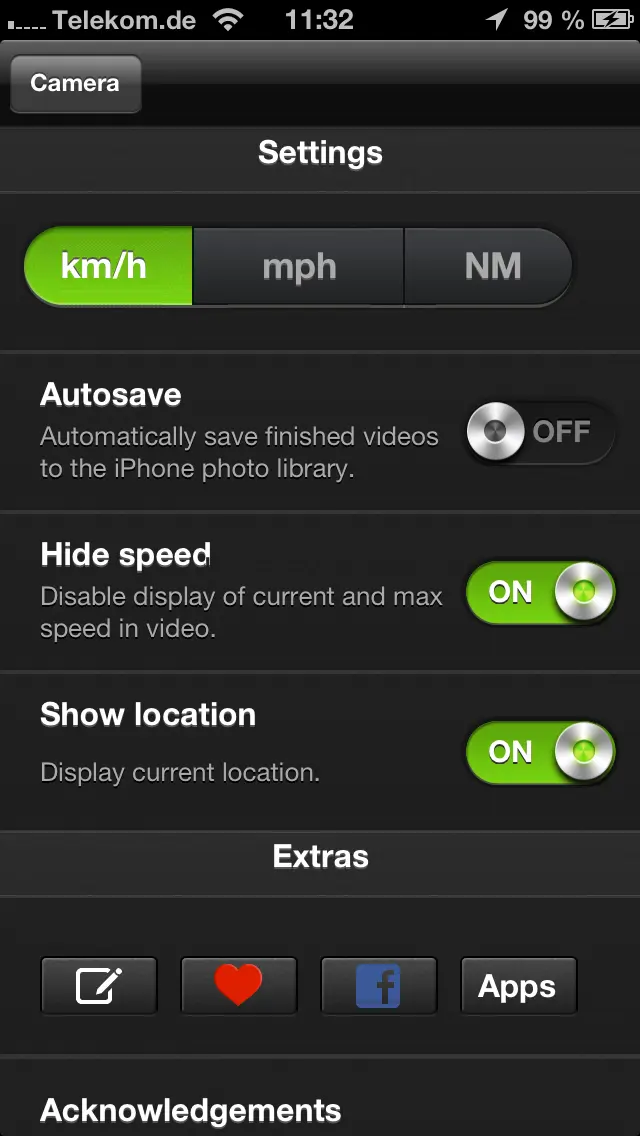
Task: Toggle off Show location
Action: (539, 752)
